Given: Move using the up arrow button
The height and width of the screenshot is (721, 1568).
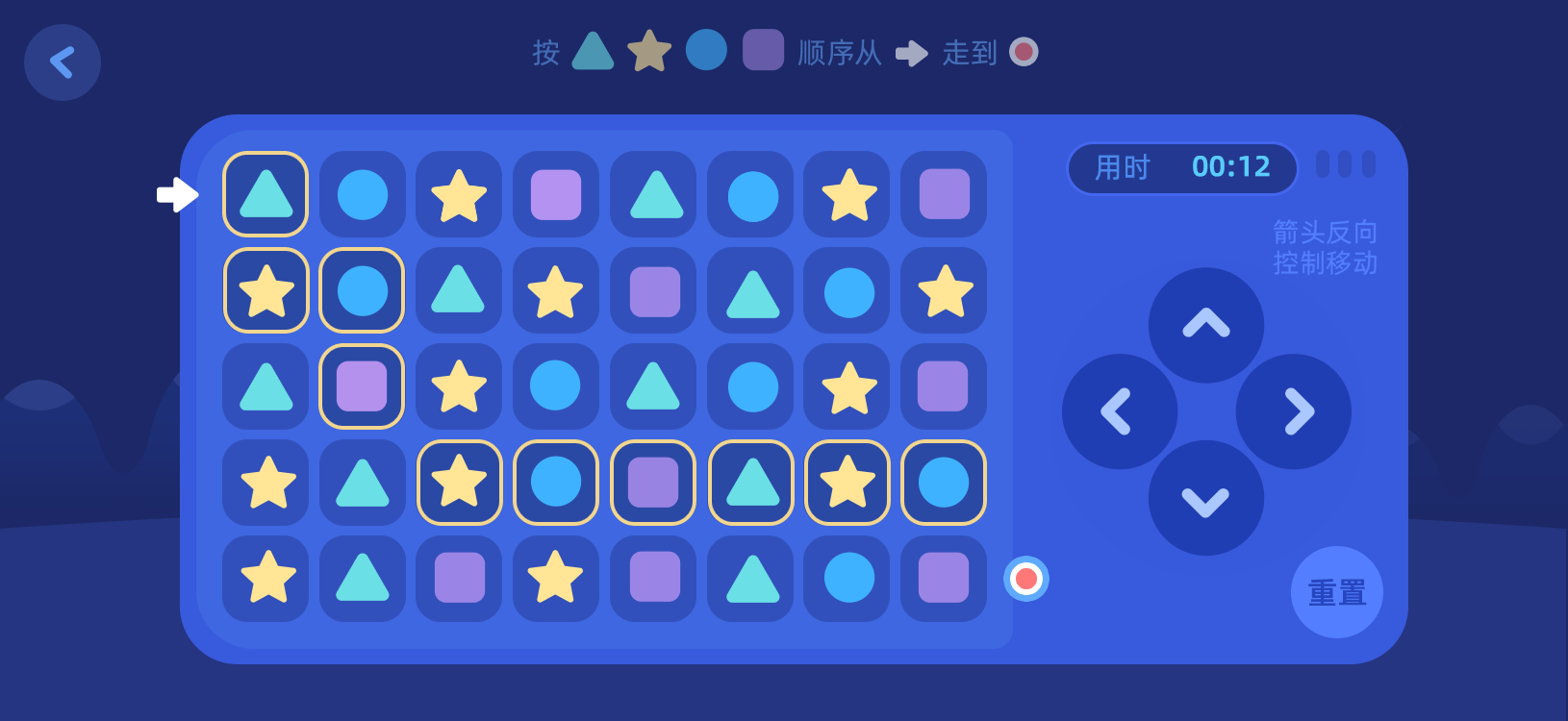Looking at the screenshot, I should (x=1206, y=324).
